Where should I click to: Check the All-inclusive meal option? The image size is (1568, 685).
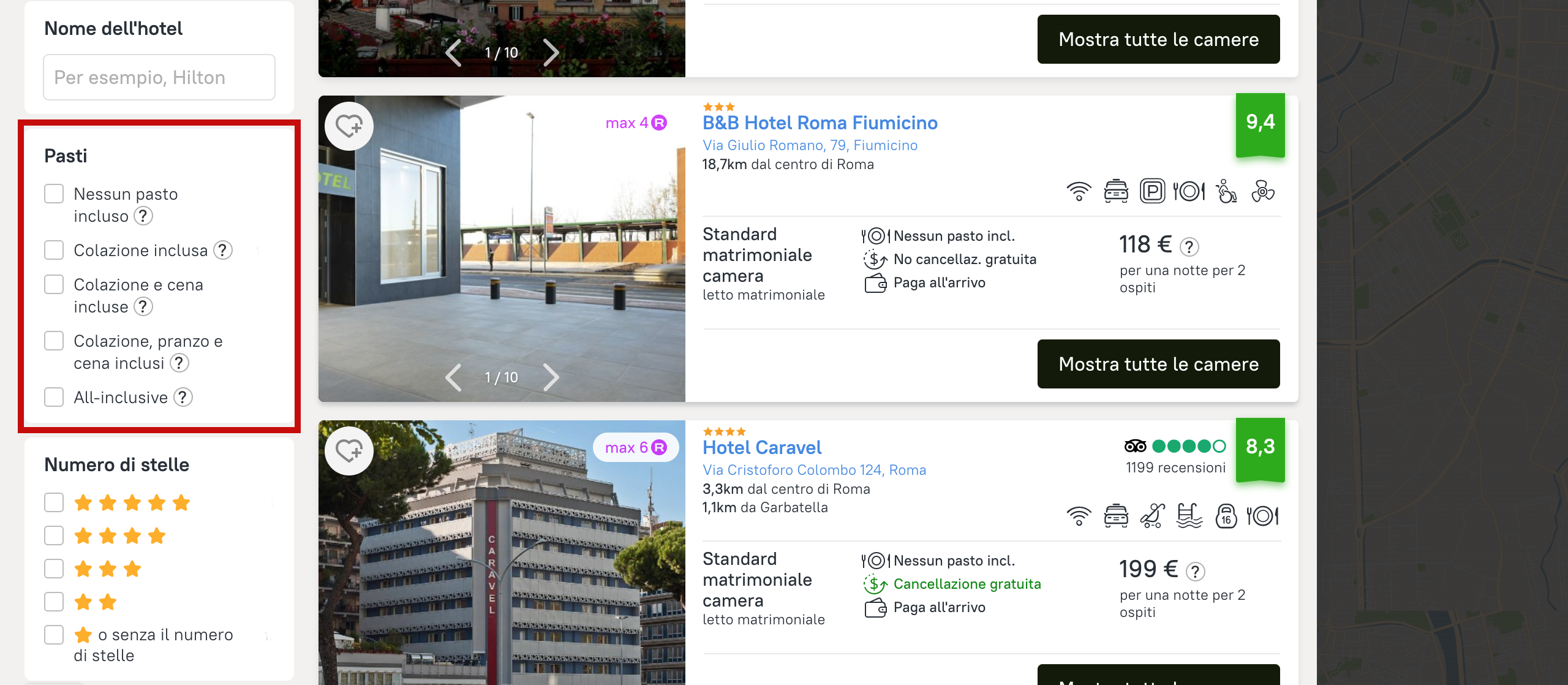click(x=54, y=397)
